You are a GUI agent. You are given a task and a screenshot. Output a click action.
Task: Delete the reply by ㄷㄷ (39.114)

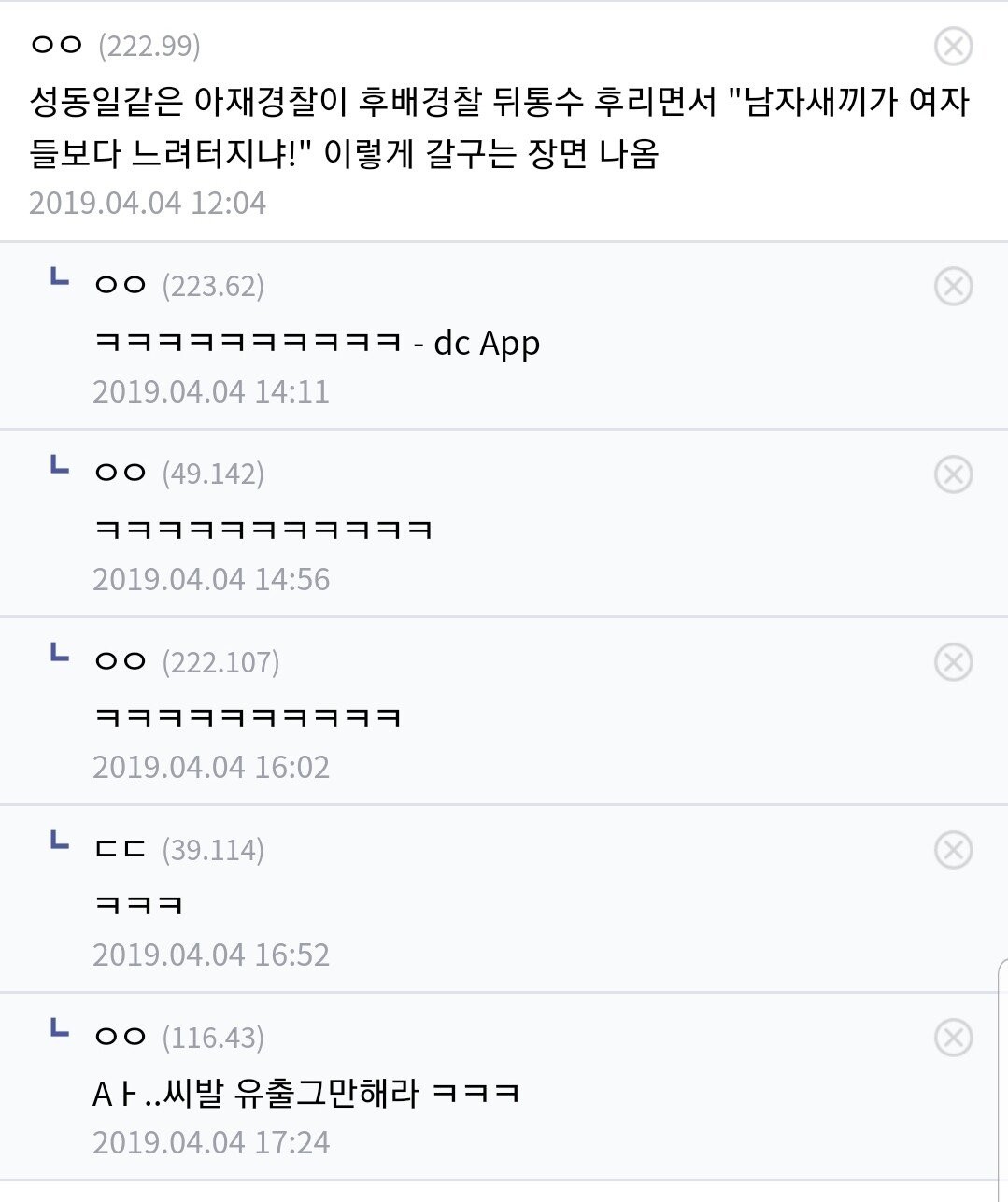(953, 850)
